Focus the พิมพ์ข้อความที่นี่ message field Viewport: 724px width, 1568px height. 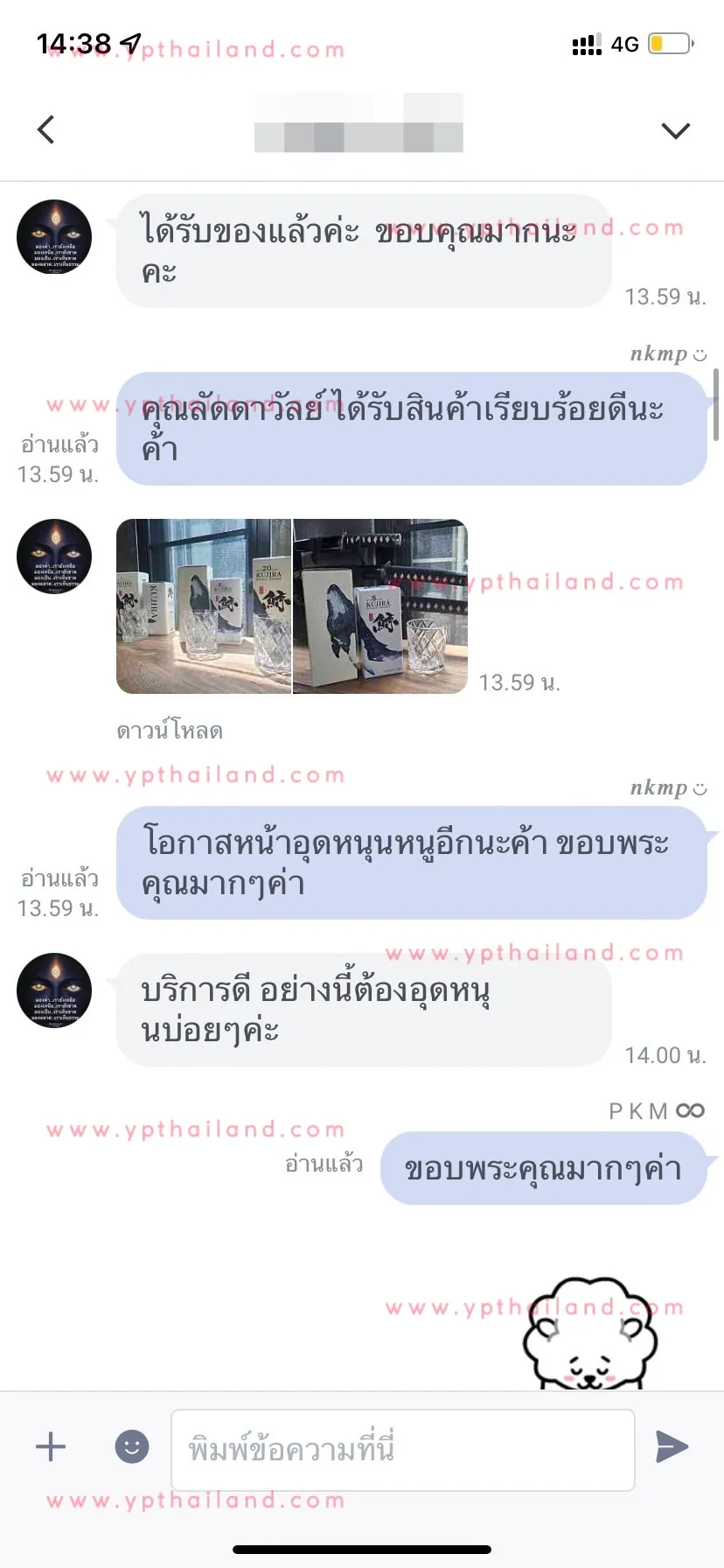click(403, 1450)
